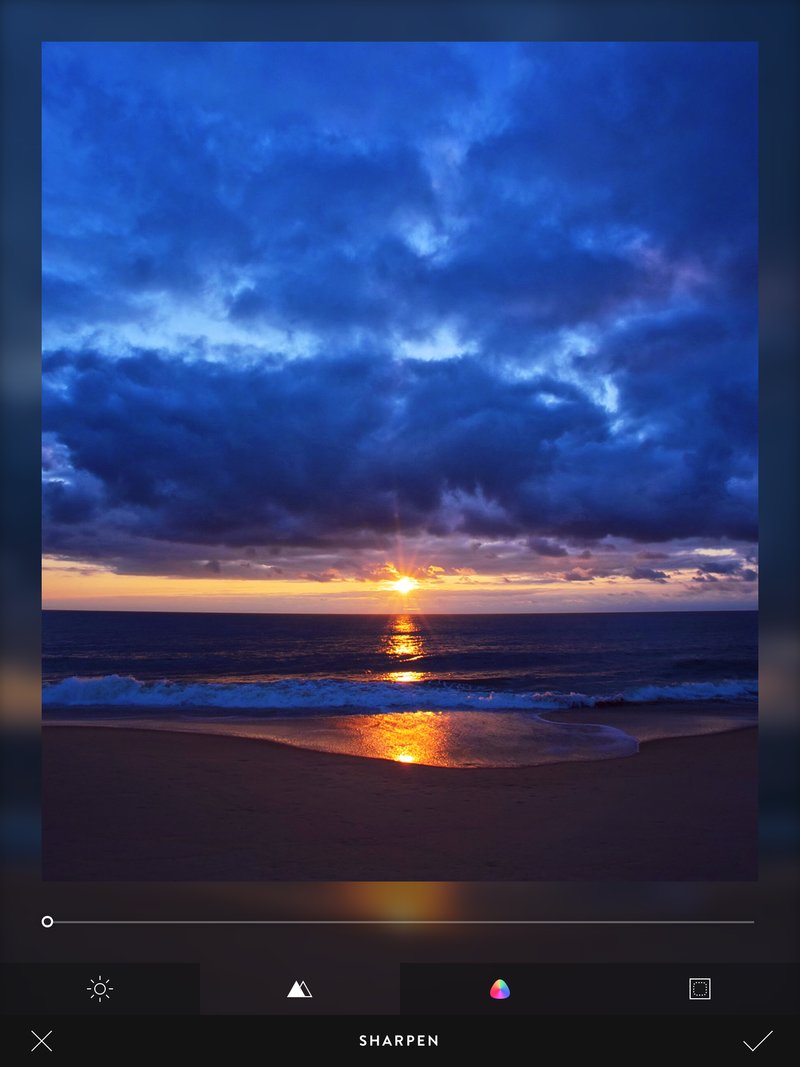This screenshot has height=1067, width=800.
Task: Switch to the vignette frame tab
Action: point(700,989)
